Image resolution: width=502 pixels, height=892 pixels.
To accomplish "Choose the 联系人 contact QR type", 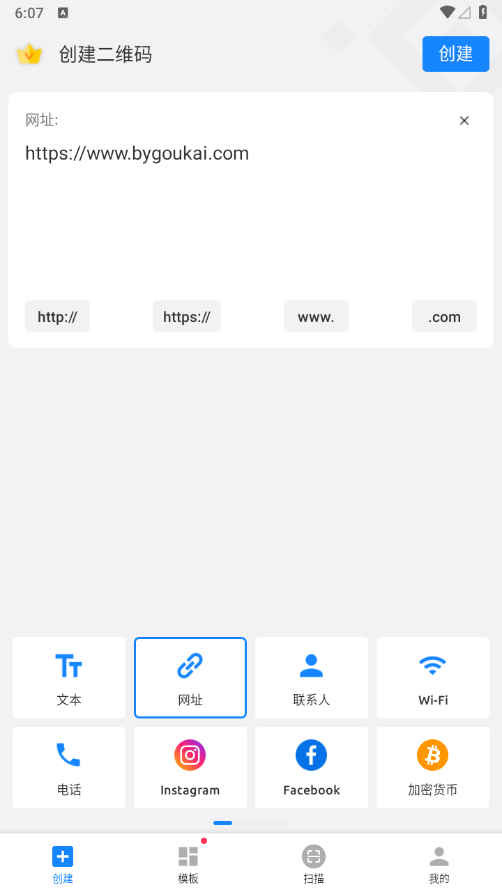I will pos(311,678).
